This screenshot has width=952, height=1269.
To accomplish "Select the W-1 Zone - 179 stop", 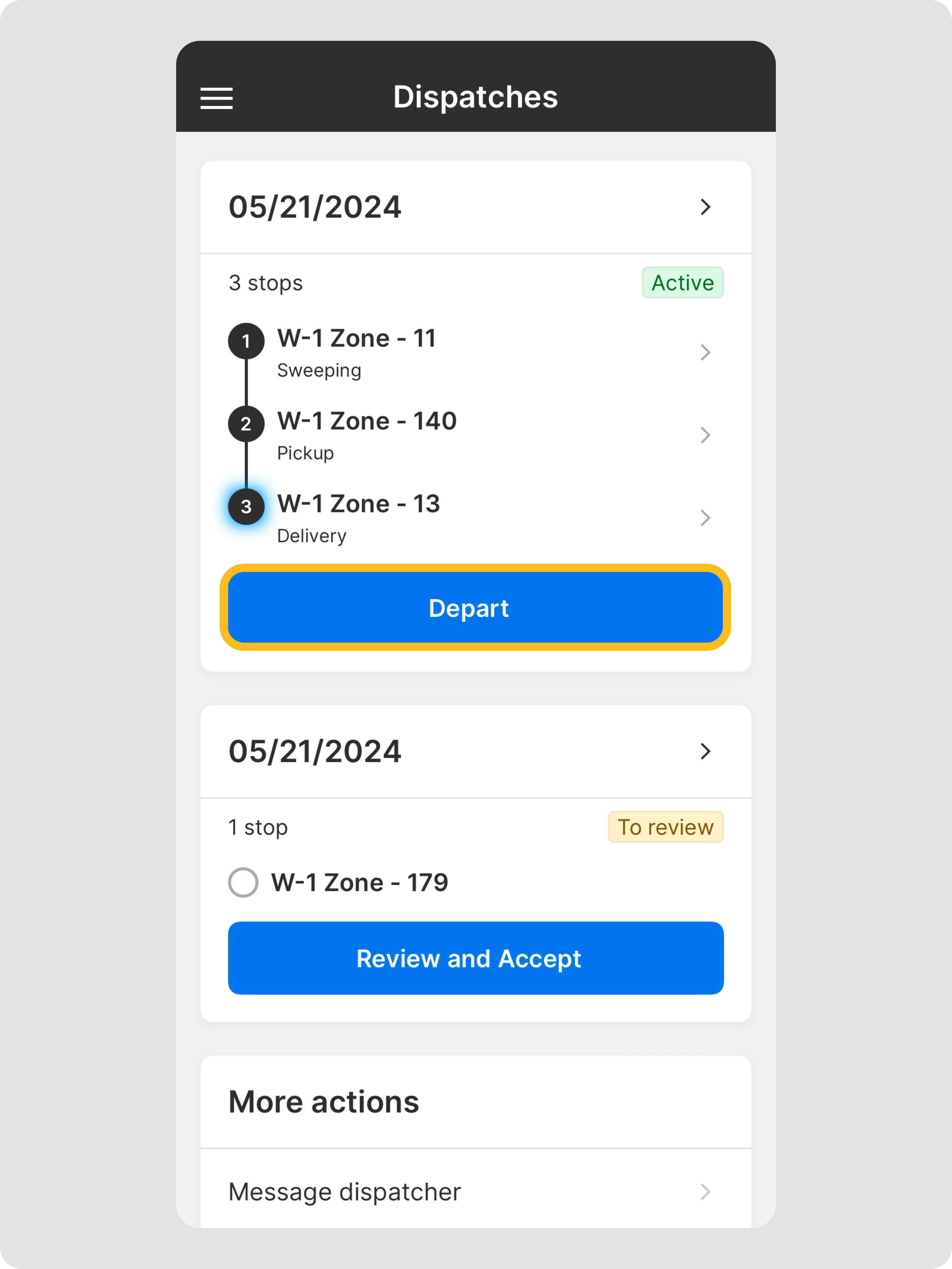I will pos(243,882).
